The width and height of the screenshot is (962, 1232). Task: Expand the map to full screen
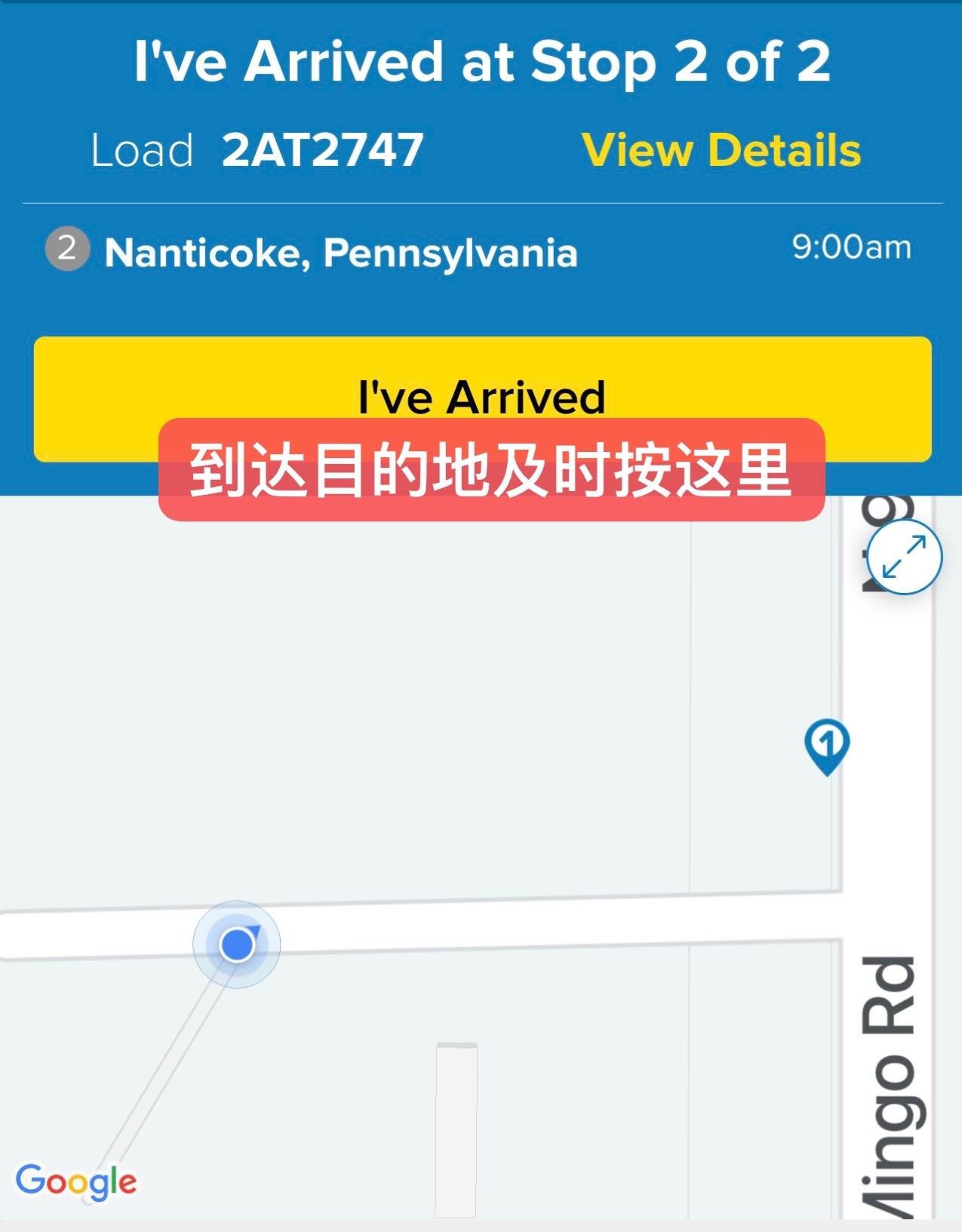[x=904, y=557]
